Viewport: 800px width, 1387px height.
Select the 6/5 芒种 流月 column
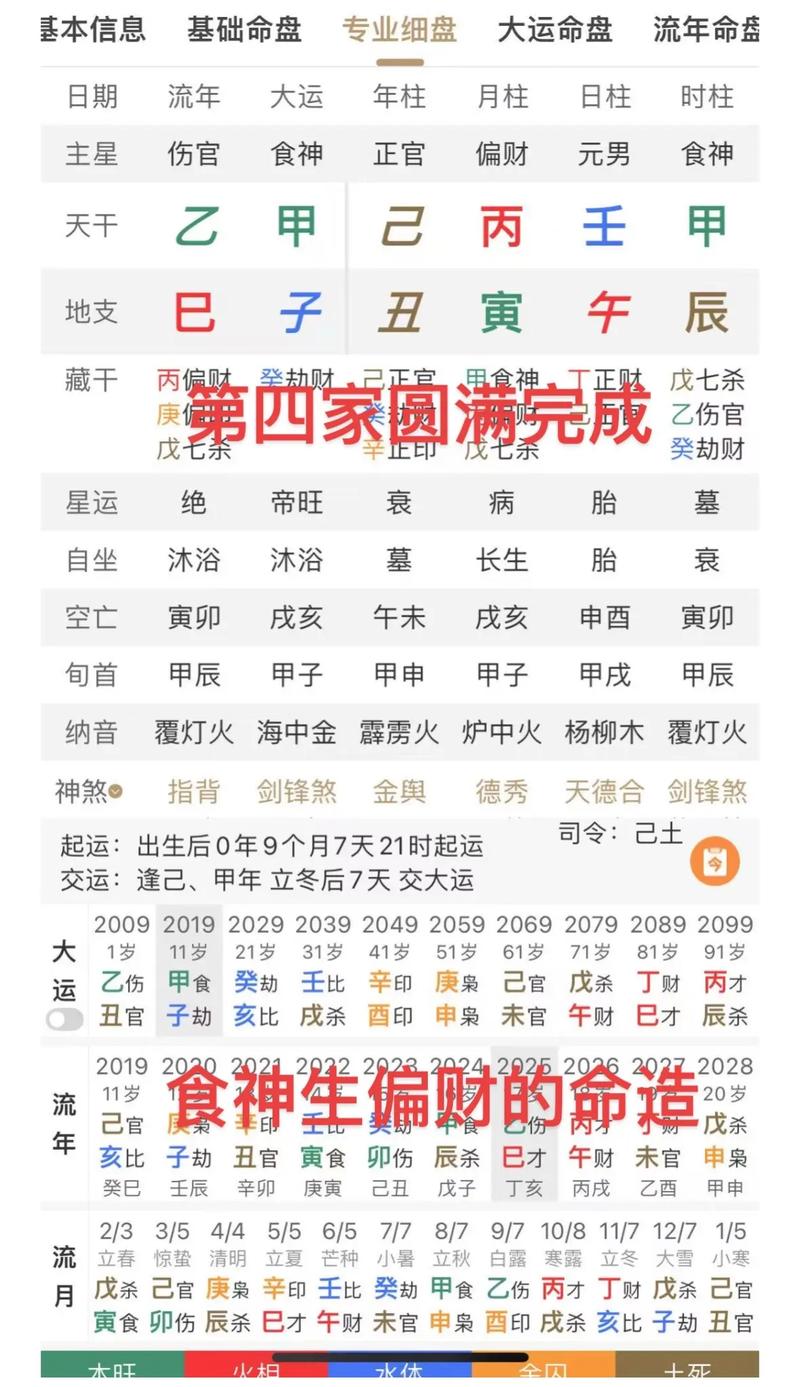[x=339, y=1277]
